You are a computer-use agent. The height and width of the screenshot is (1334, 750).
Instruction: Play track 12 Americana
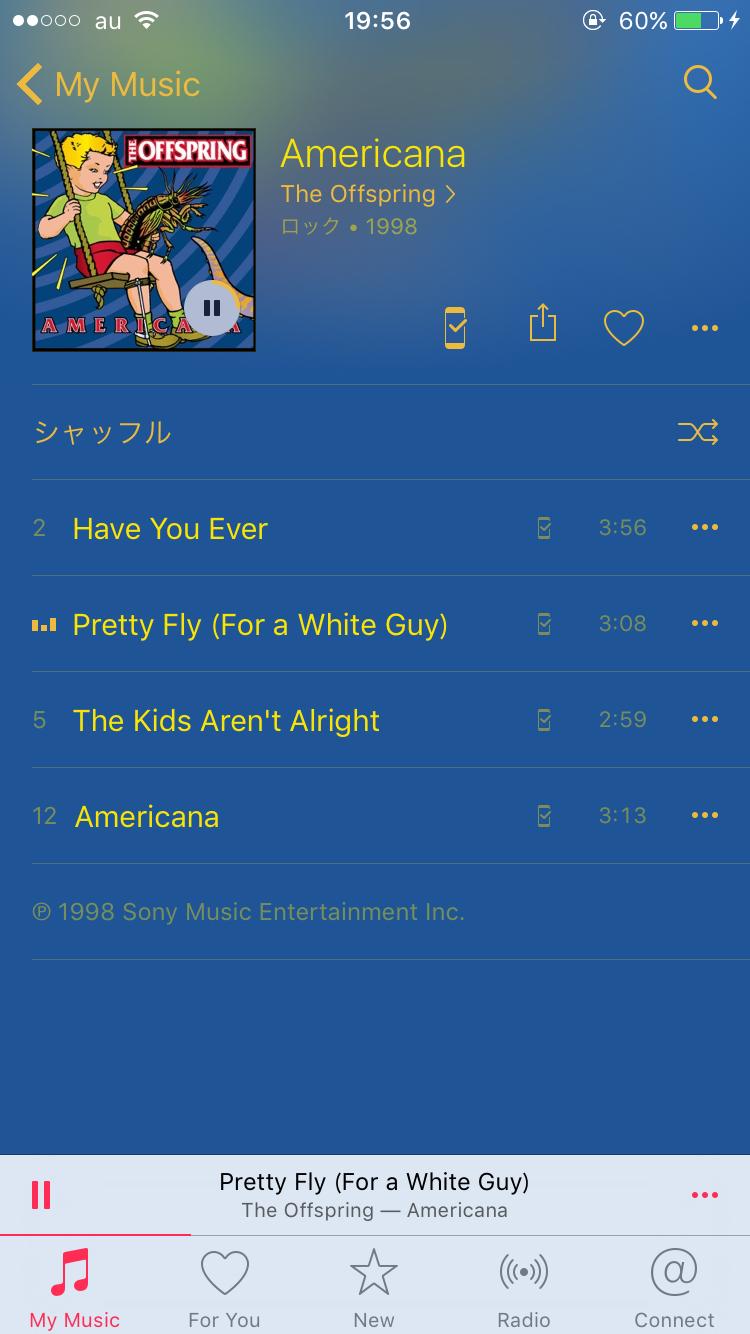point(147,816)
